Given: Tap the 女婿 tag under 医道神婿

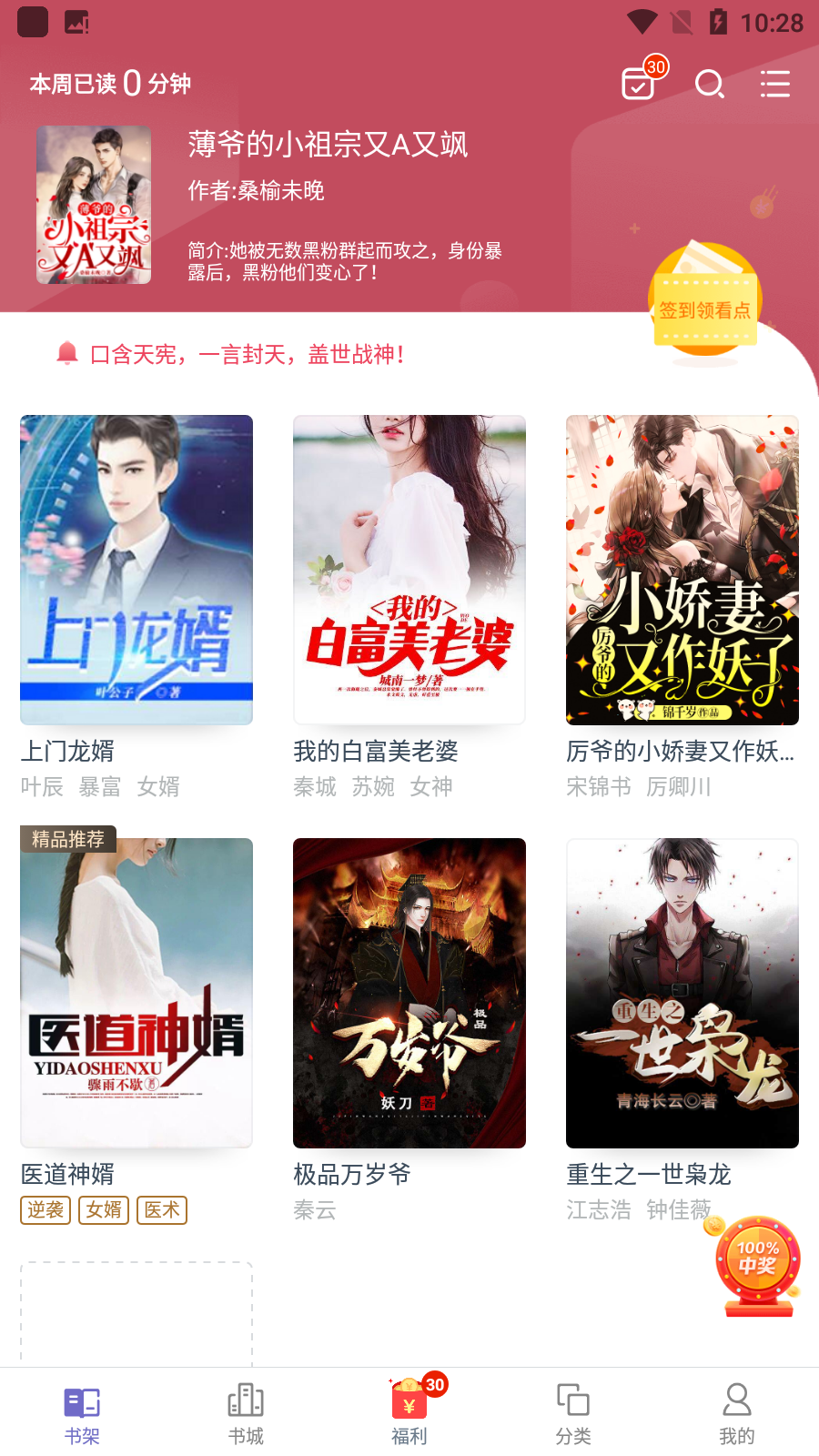Looking at the screenshot, I should (103, 1210).
